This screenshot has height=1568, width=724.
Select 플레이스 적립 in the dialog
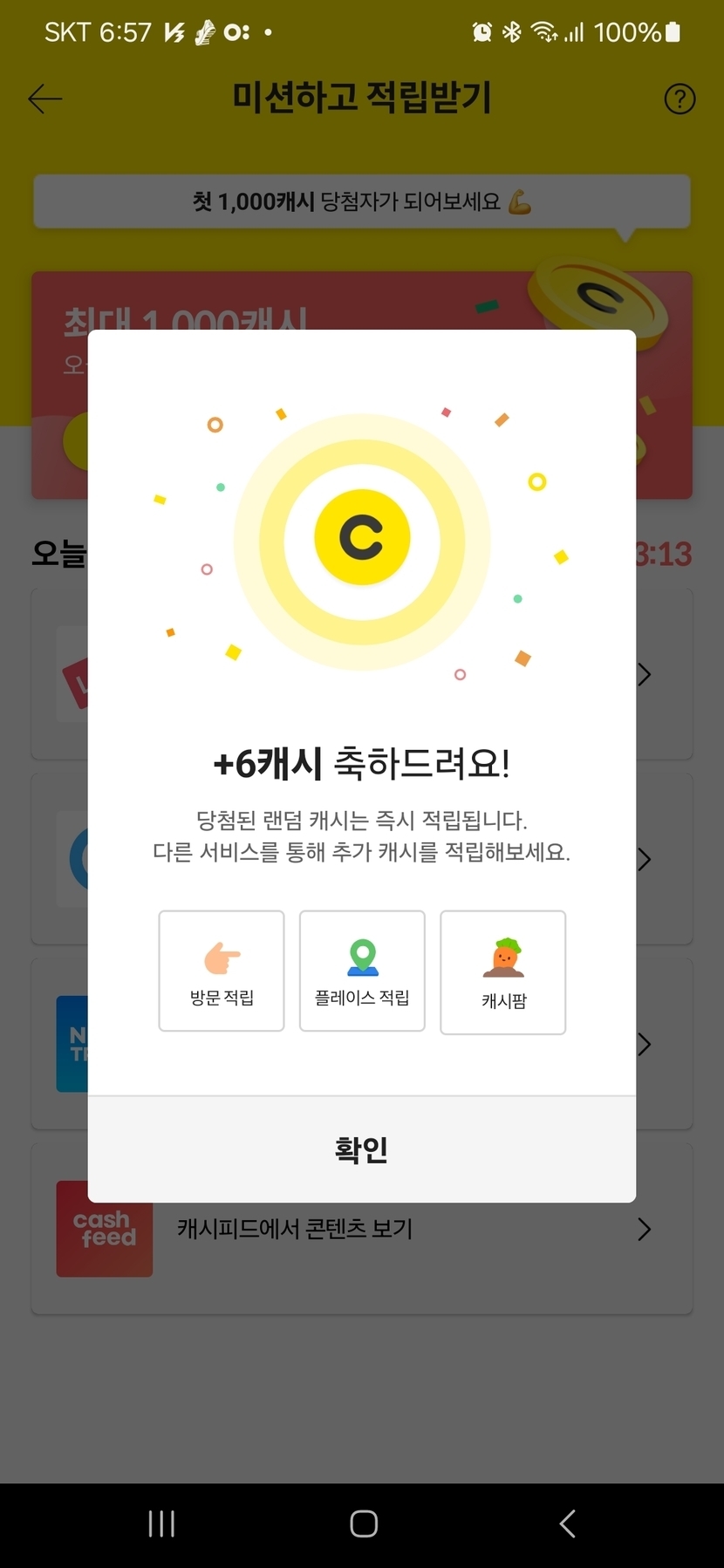(x=362, y=971)
